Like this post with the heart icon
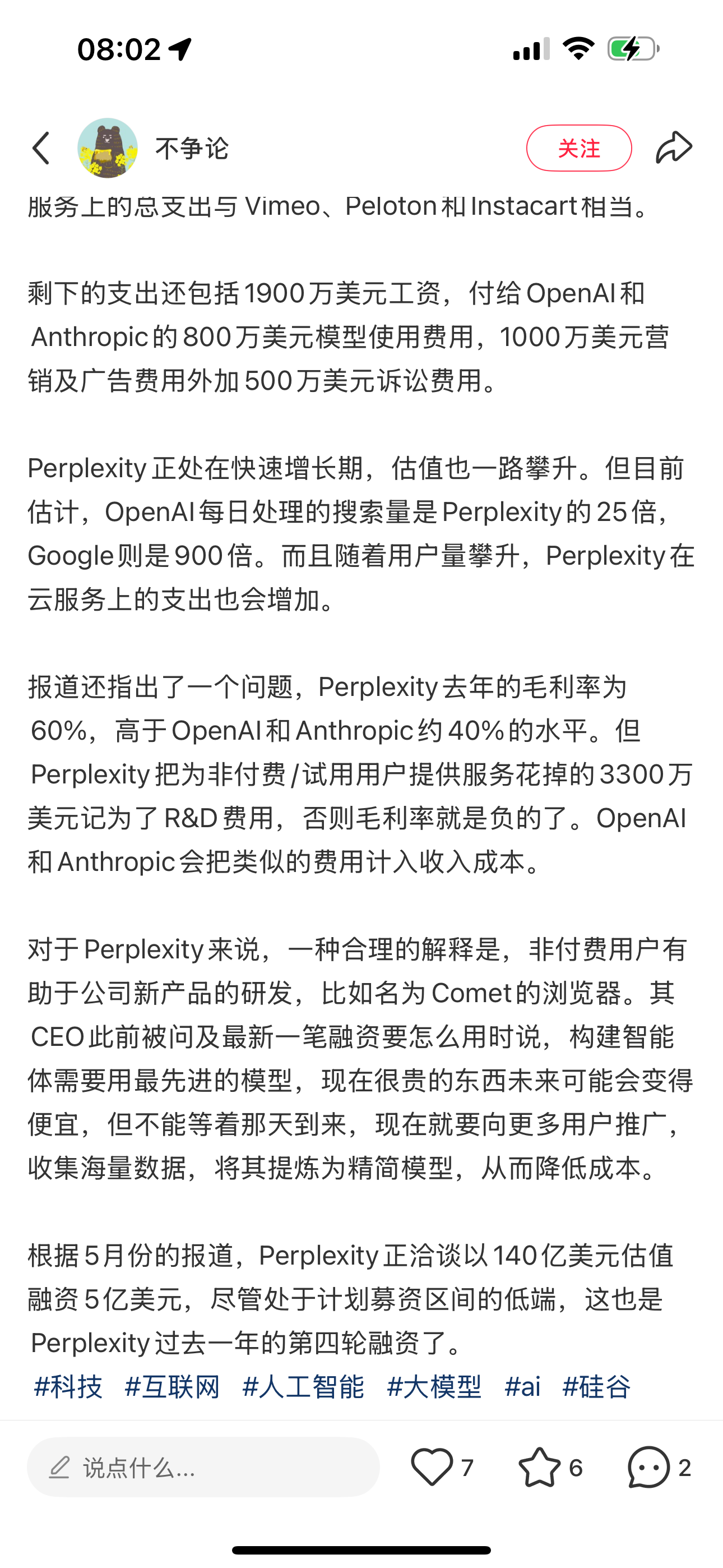The image size is (723, 1568). tap(432, 1467)
